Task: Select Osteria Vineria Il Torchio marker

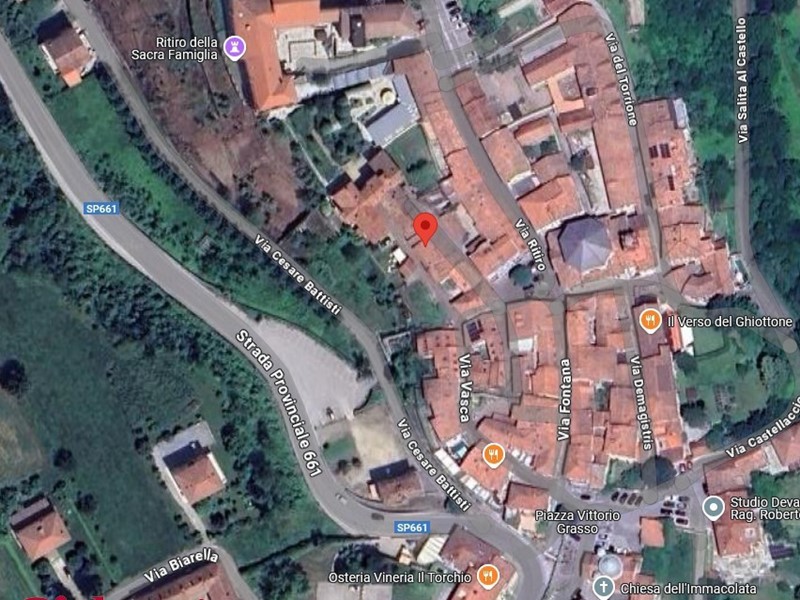Action: [x=487, y=575]
